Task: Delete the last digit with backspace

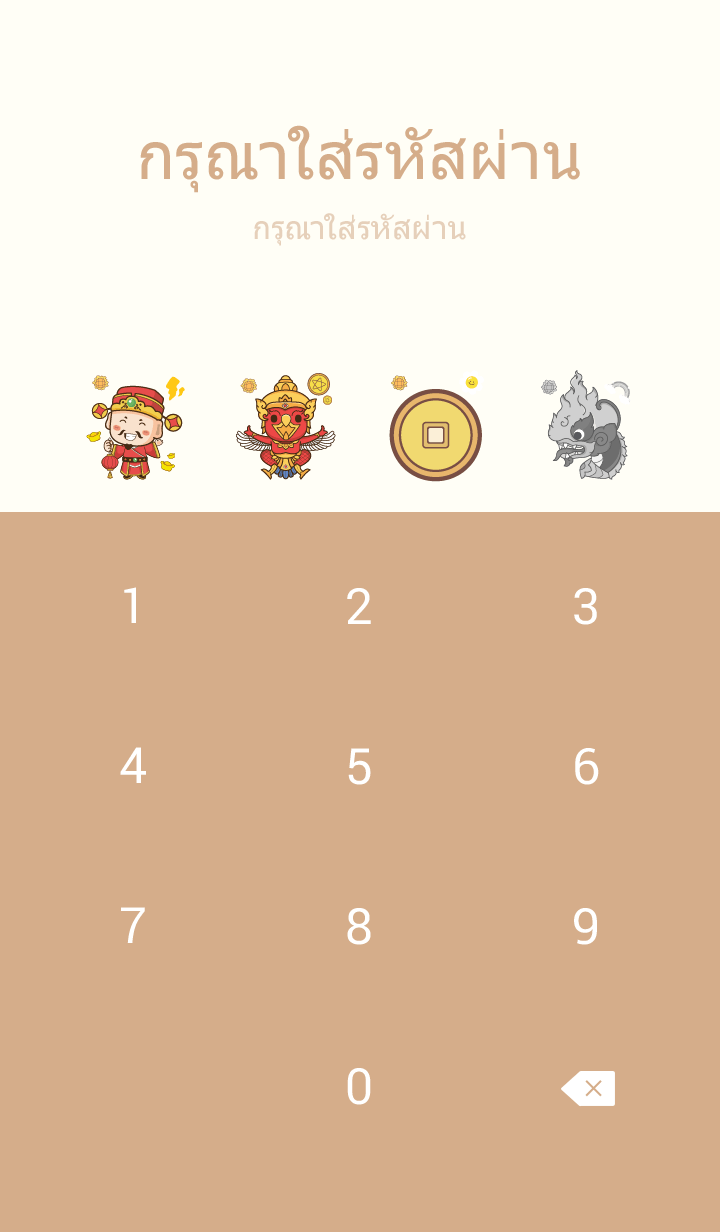Action: (x=588, y=1088)
